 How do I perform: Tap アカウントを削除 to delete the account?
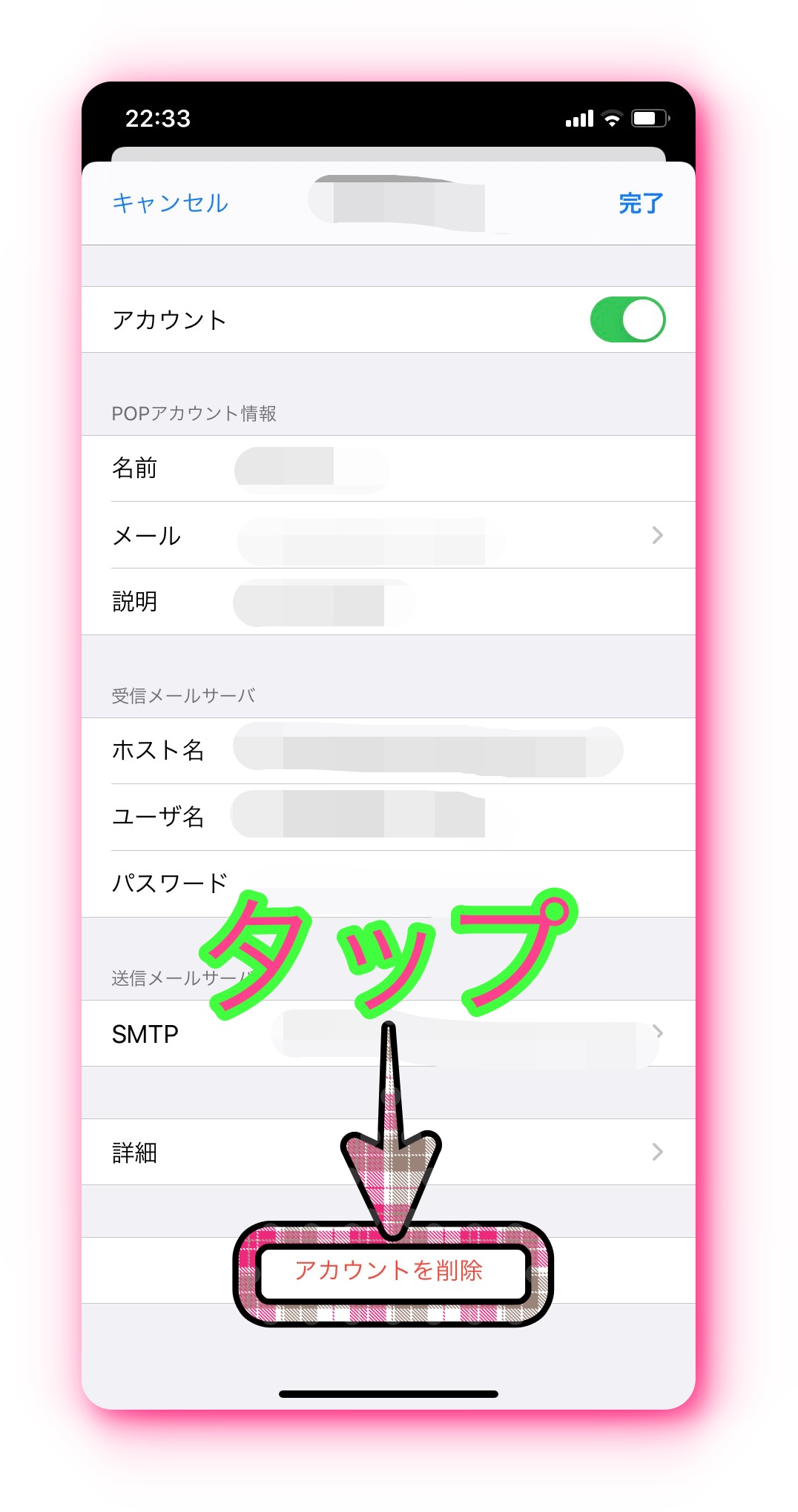[x=389, y=1270]
